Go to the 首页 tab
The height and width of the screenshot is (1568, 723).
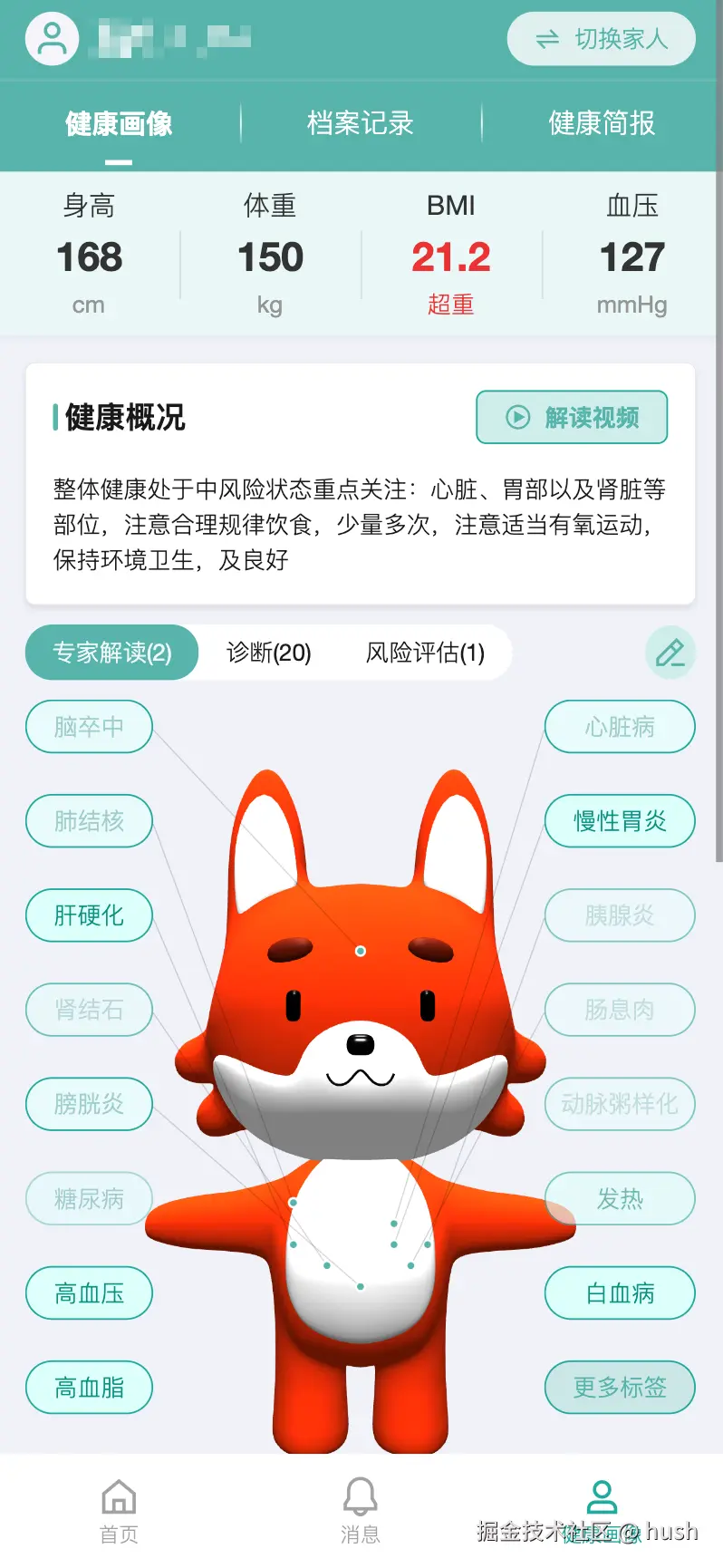coord(119,1511)
